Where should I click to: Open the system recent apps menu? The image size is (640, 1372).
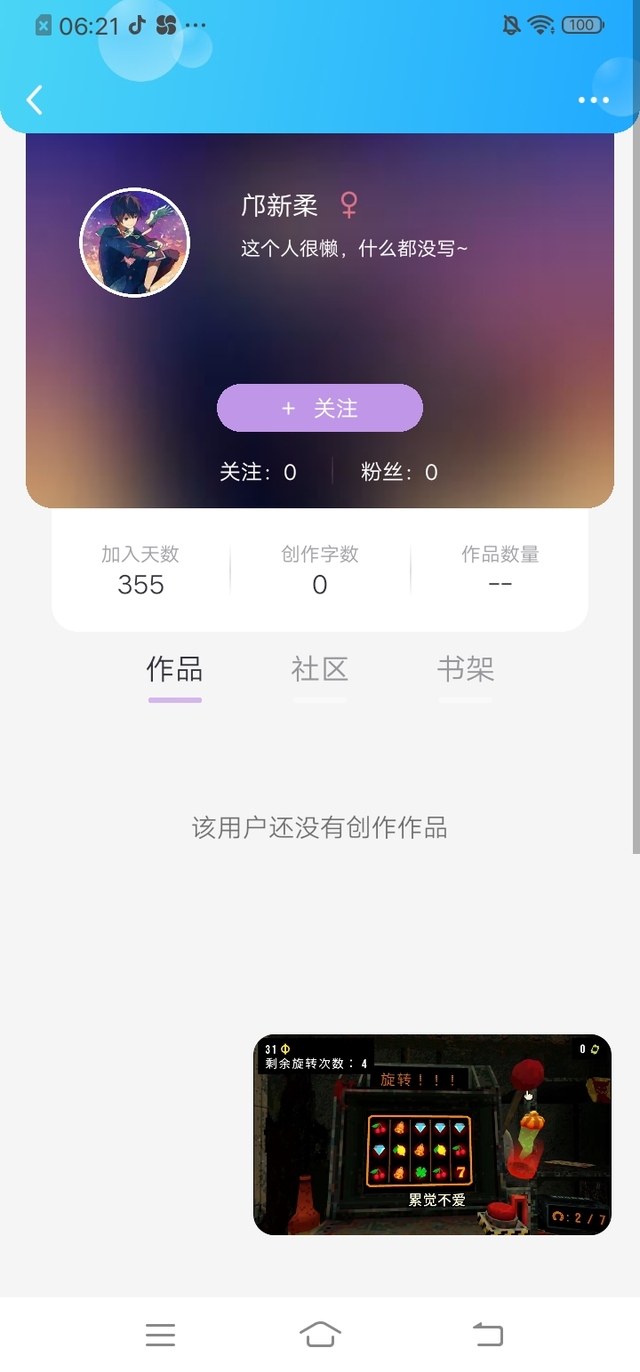160,1334
